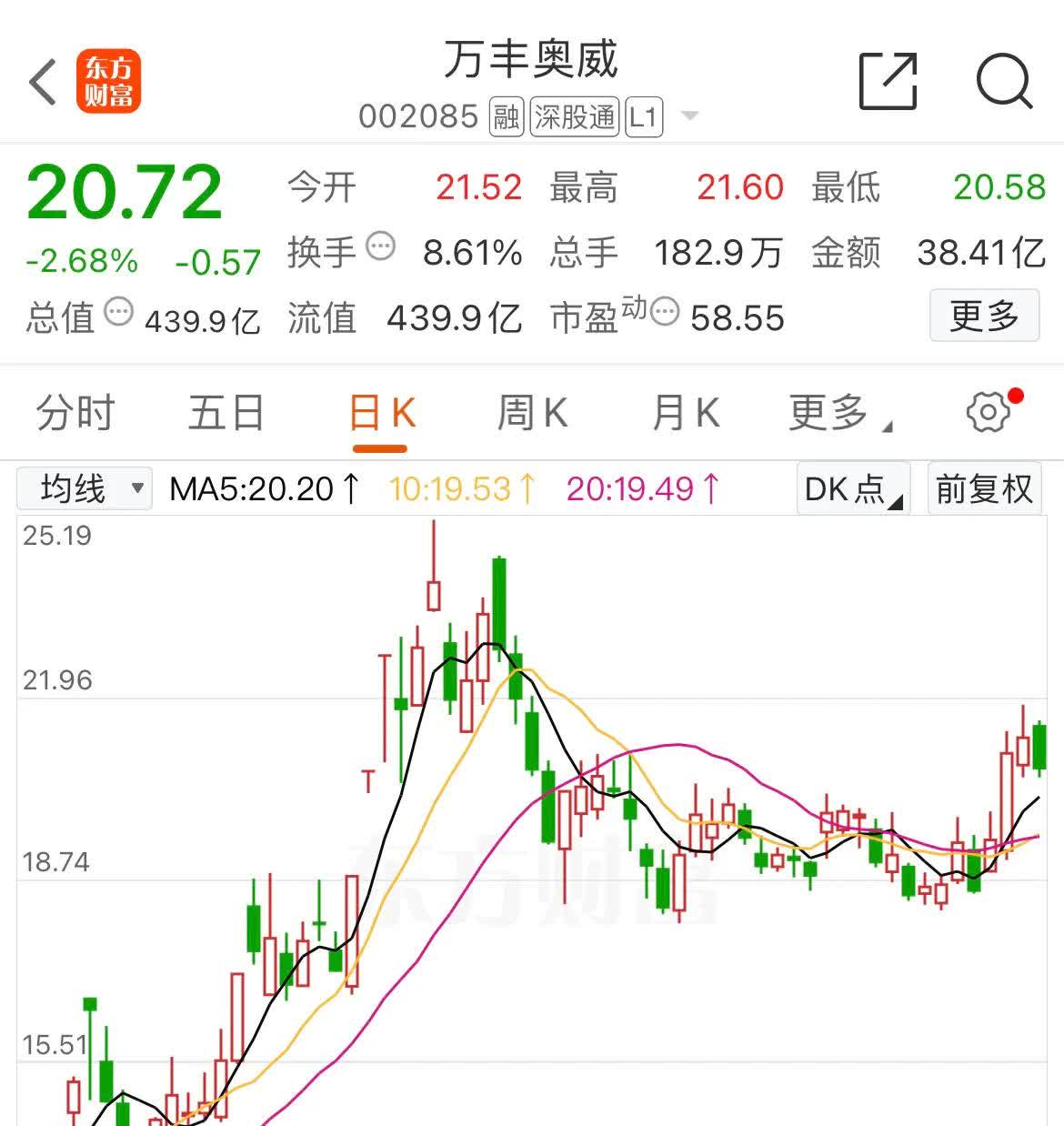Image resolution: width=1064 pixels, height=1126 pixels.
Task: Click the 市盈动 info question icon
Action: tap(666, 313)
